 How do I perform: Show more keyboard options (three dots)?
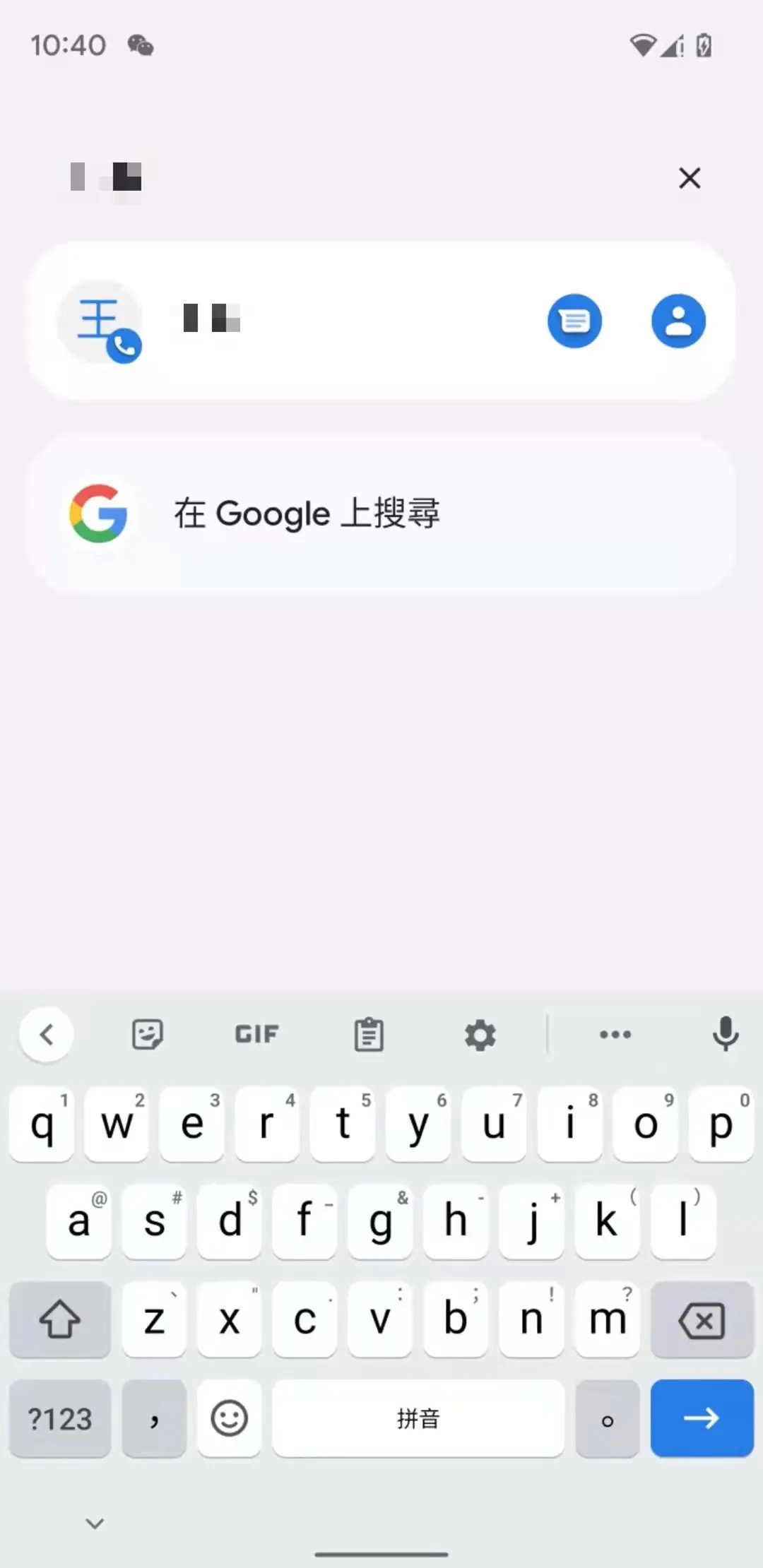615,1035
